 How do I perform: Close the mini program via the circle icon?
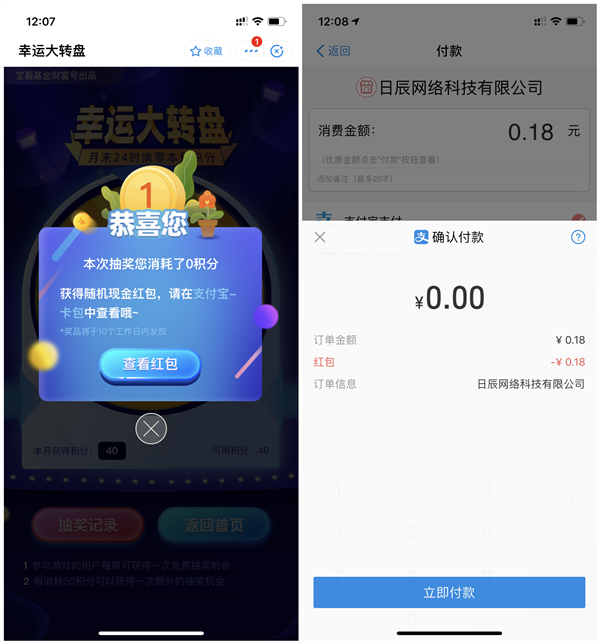(278, 51)
